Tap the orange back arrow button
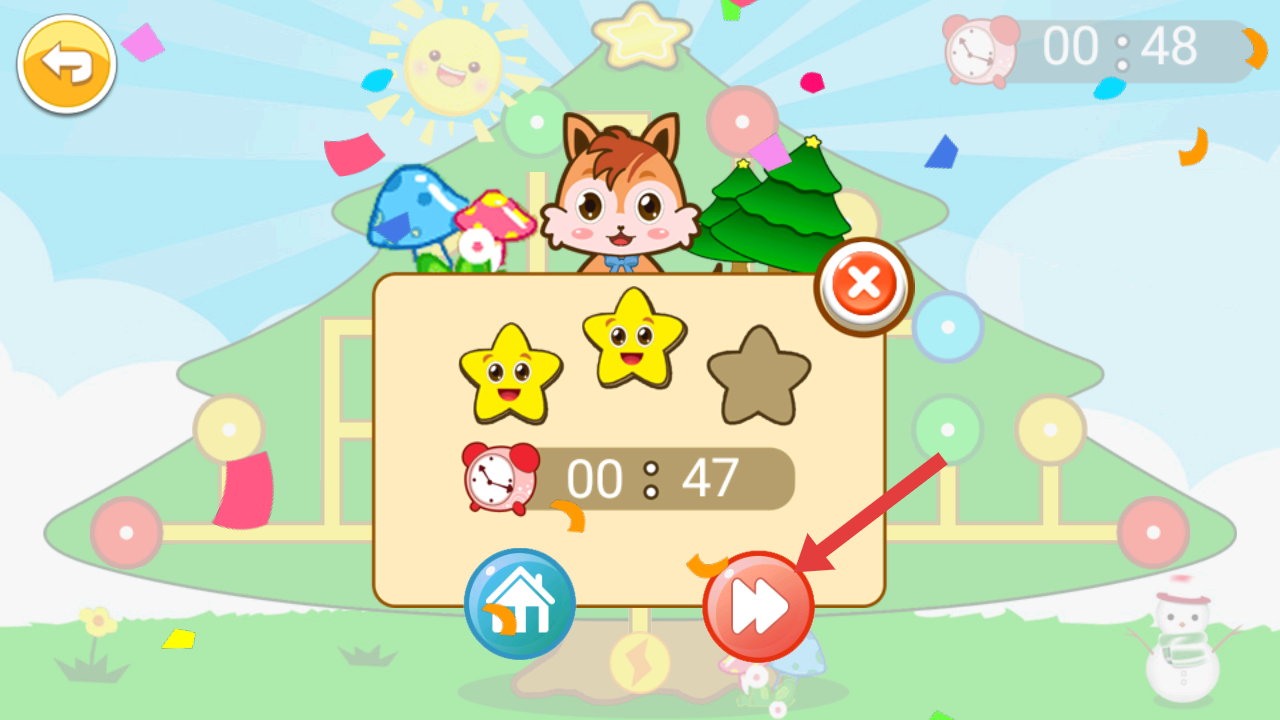 [x=67, y=65]
